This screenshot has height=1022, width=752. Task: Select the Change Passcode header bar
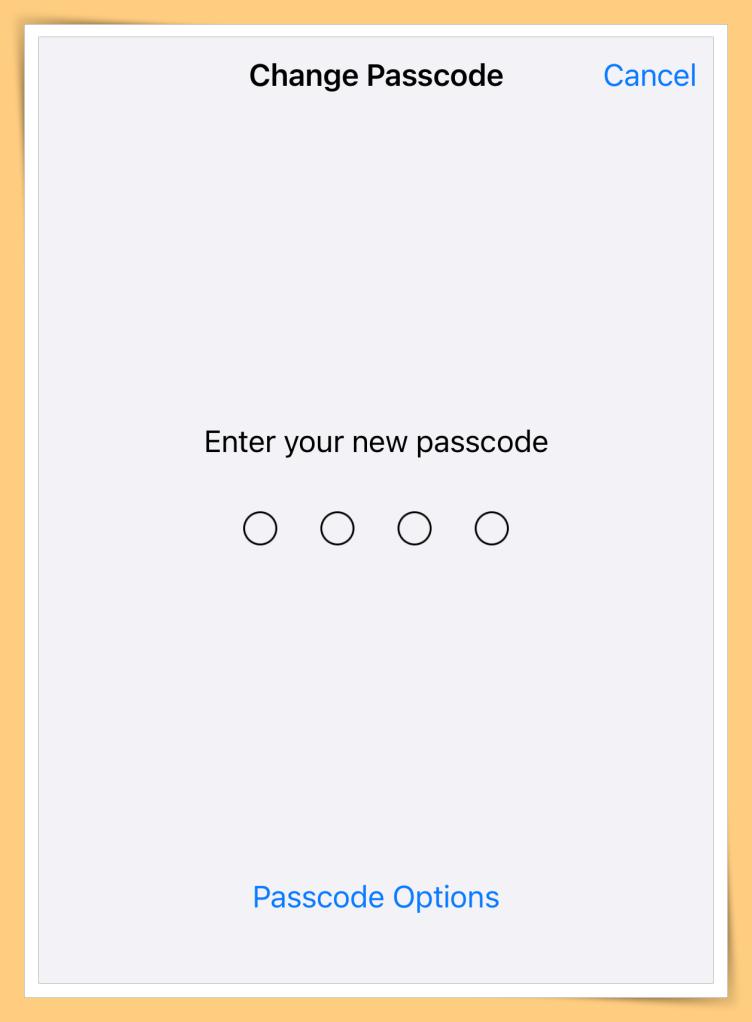375,75
